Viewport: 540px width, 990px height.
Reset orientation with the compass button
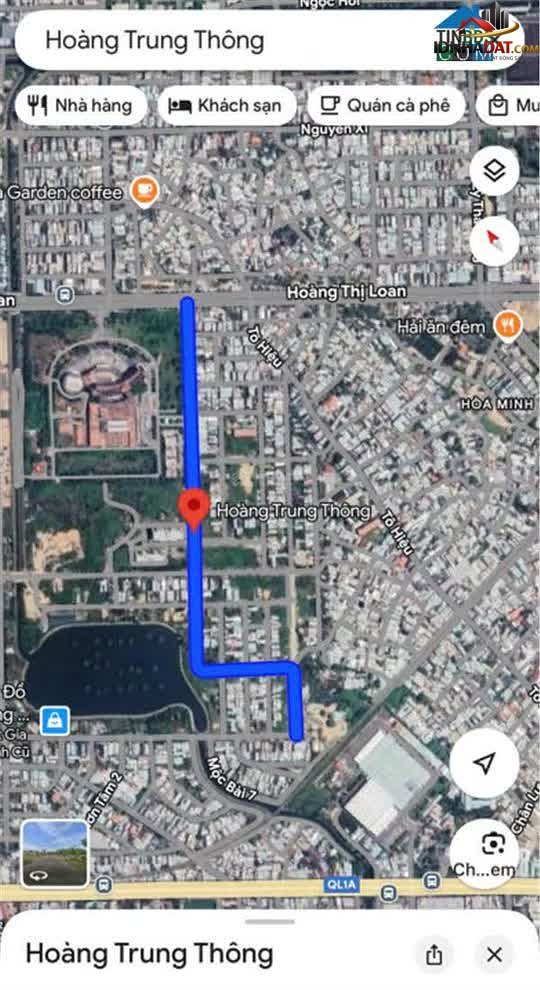click(495, 241)
